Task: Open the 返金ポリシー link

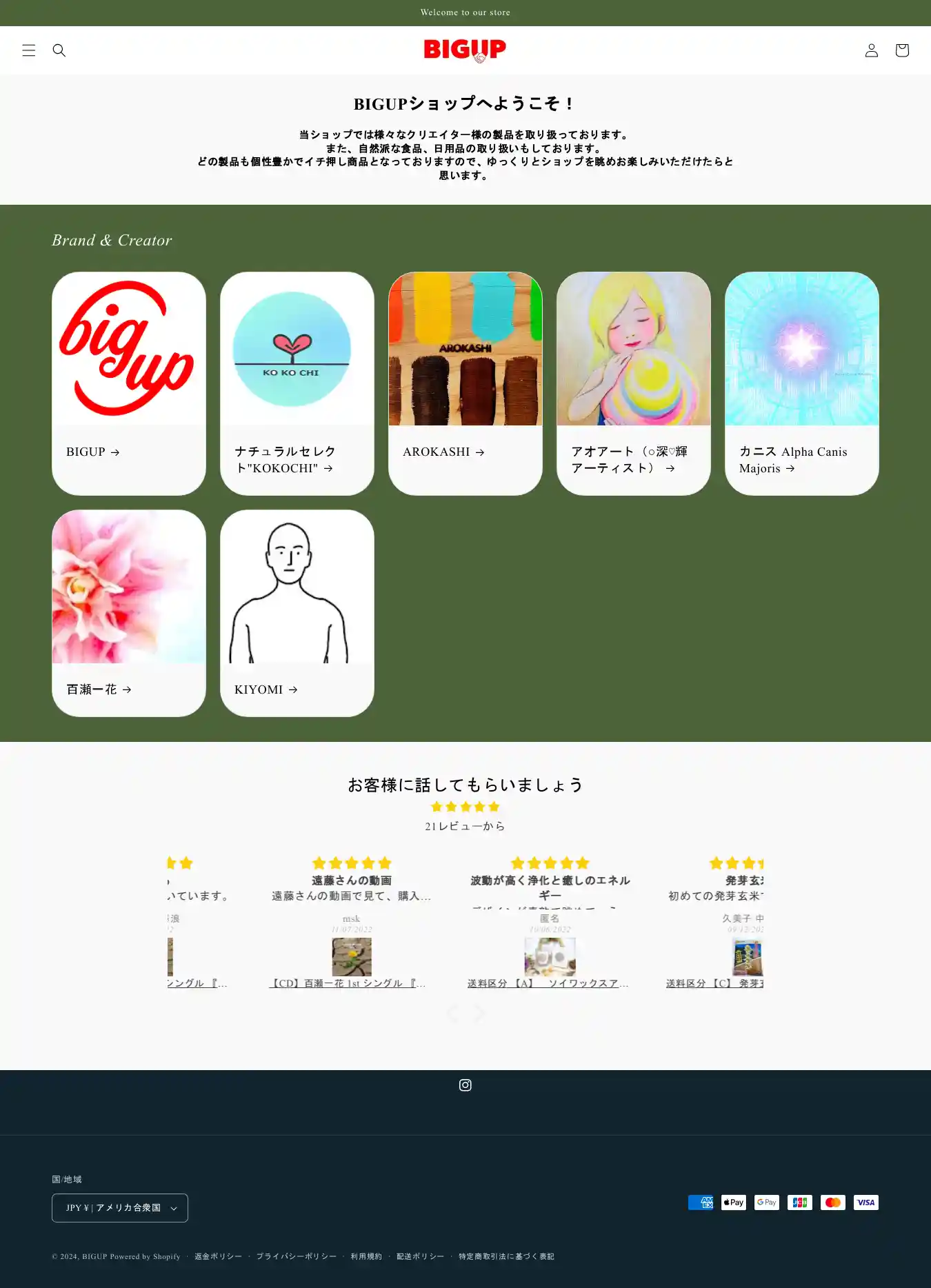Action: click(218, 1256)
